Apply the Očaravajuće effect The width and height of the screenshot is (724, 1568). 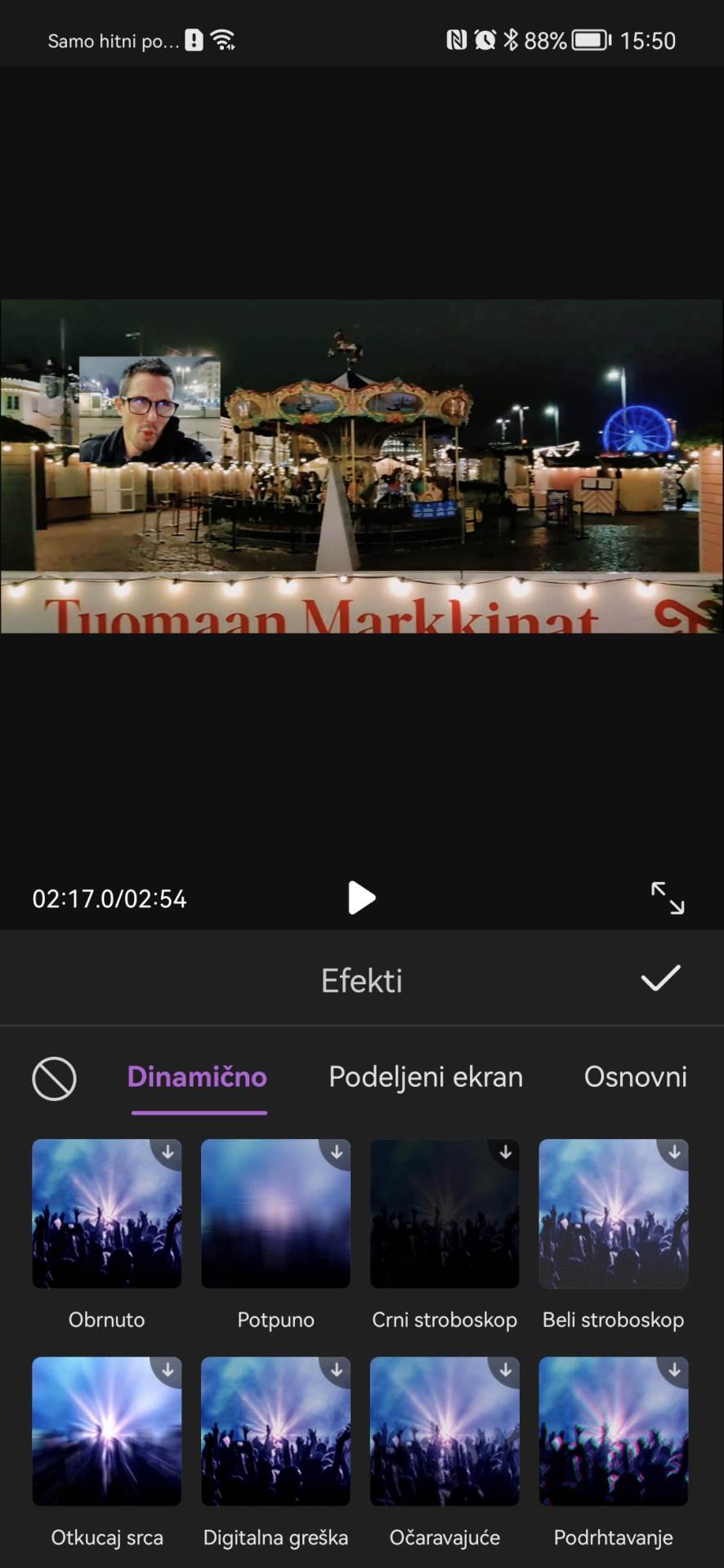click(444, 1432)
